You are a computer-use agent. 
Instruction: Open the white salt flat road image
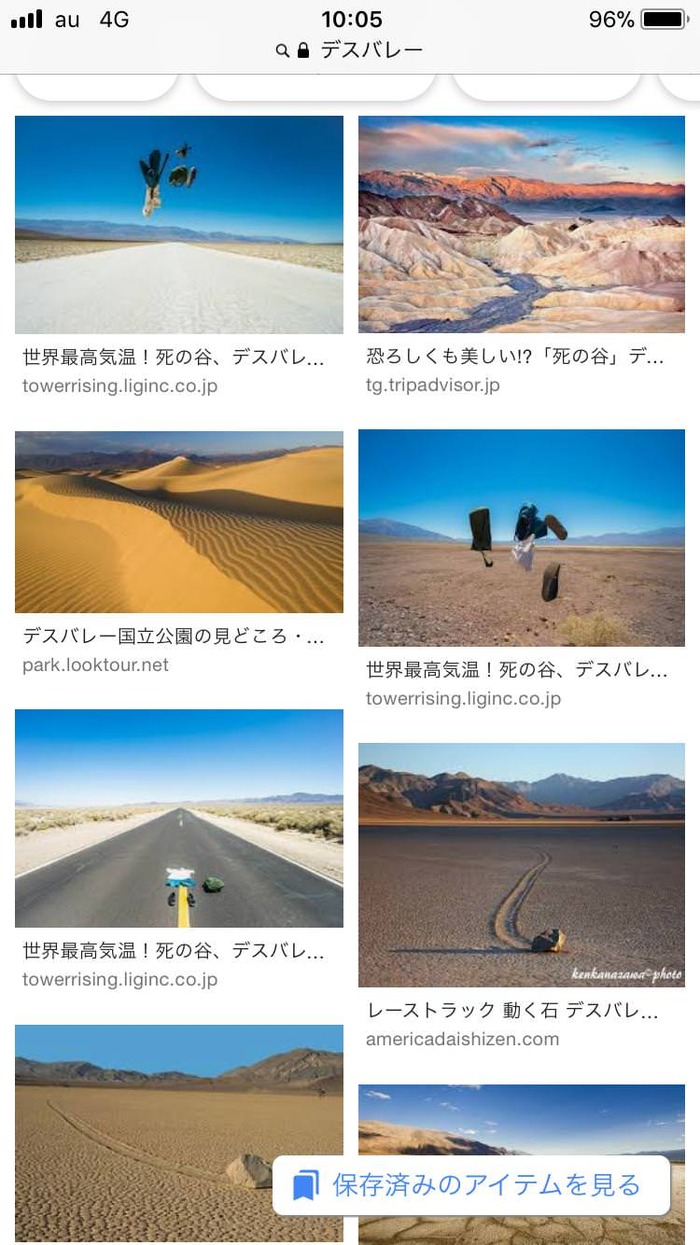[179, 225]
